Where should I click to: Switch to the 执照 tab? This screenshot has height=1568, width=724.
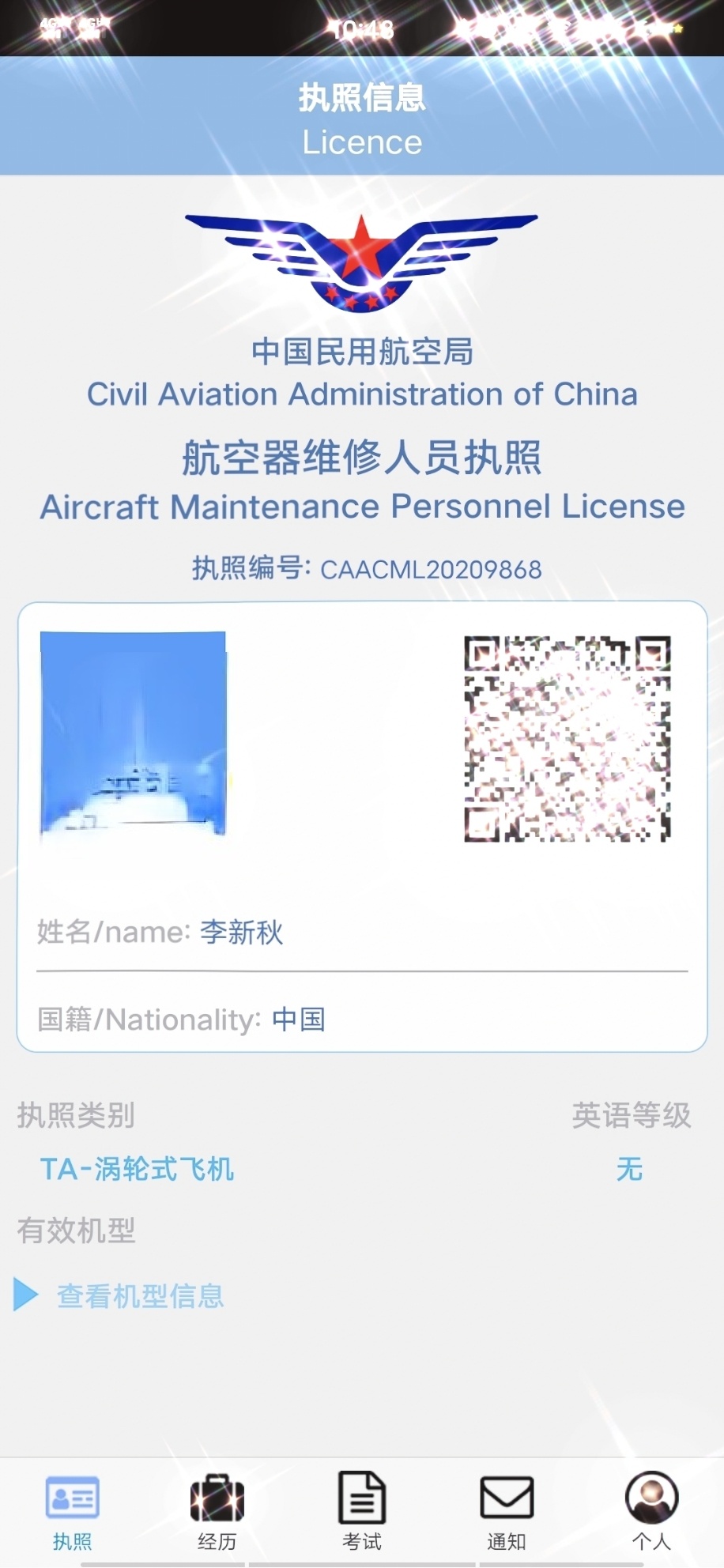pos(72,1511)
